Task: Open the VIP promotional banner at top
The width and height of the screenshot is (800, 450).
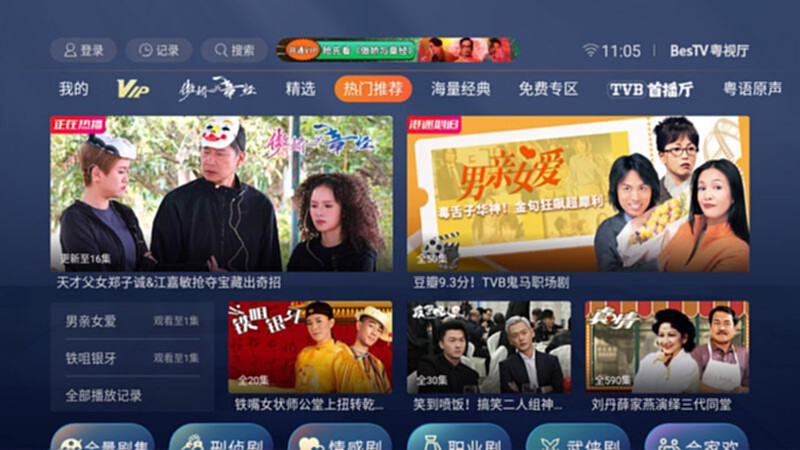Action: (397, 50)
